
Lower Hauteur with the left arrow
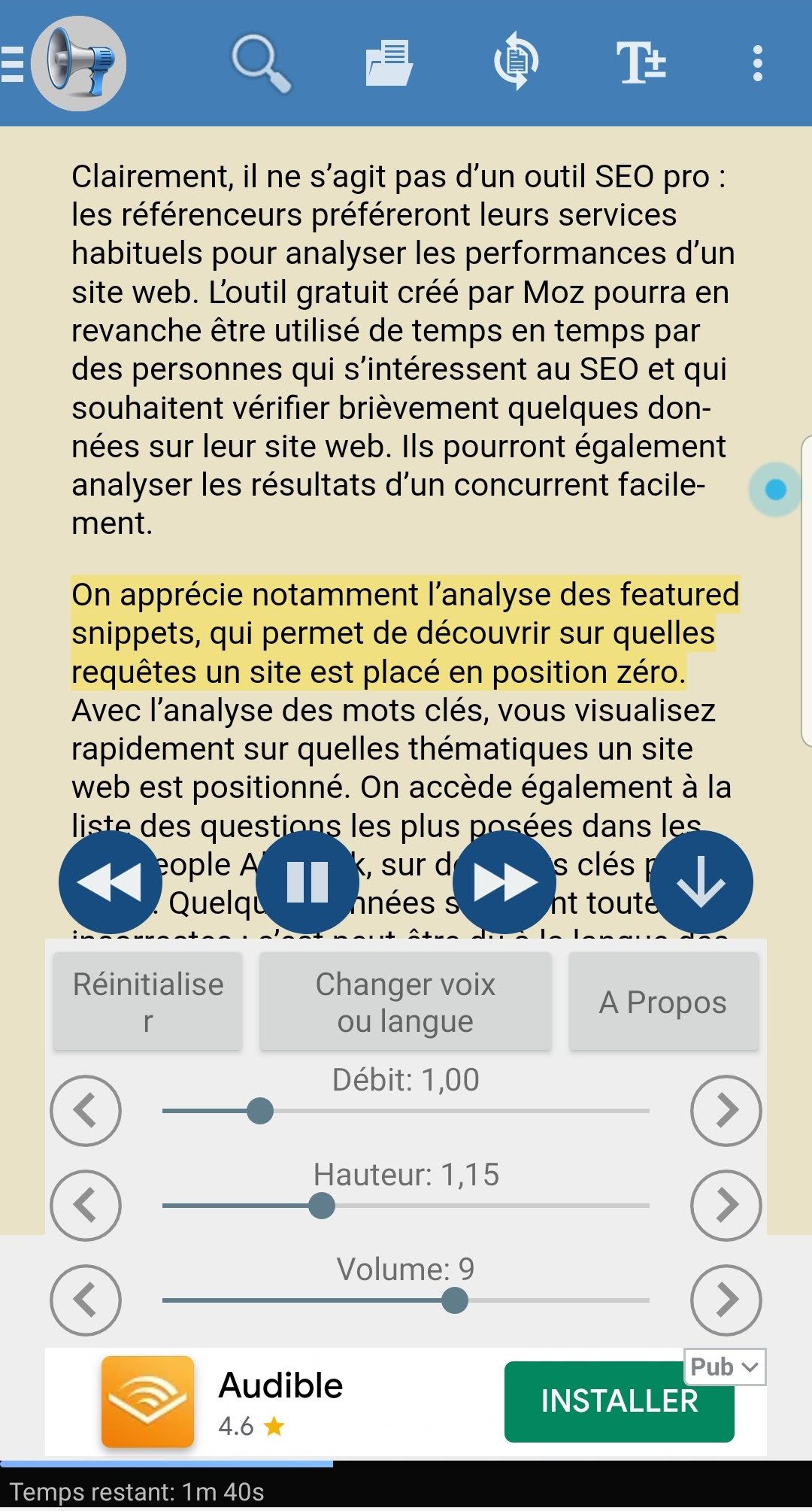click(86, 1205)
